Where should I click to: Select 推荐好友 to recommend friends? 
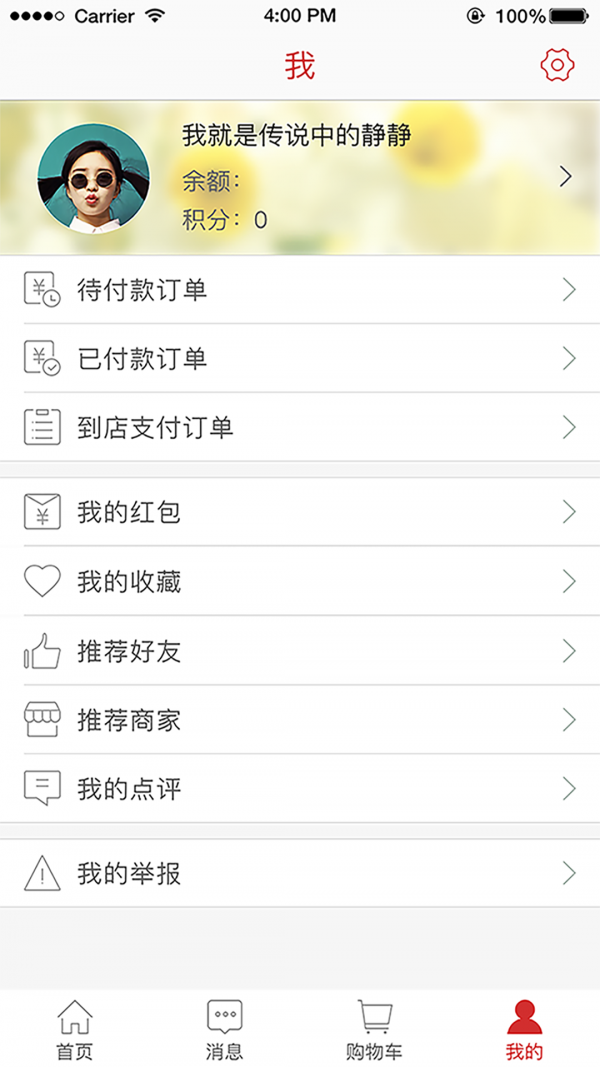click(x=300, y=651)
